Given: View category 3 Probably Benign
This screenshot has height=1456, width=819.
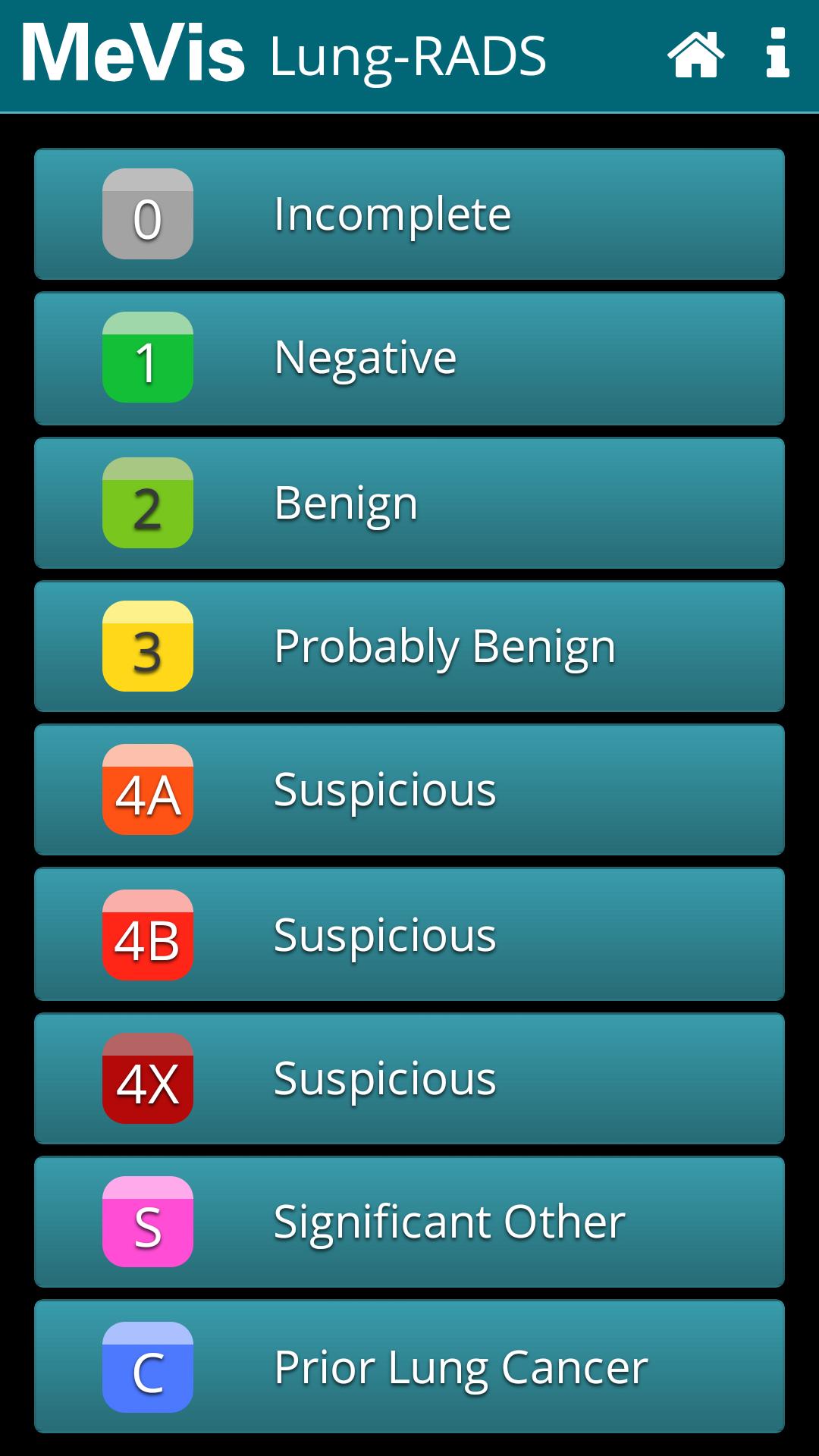Looking at the screenshot, I should click(x=409, y=646).
